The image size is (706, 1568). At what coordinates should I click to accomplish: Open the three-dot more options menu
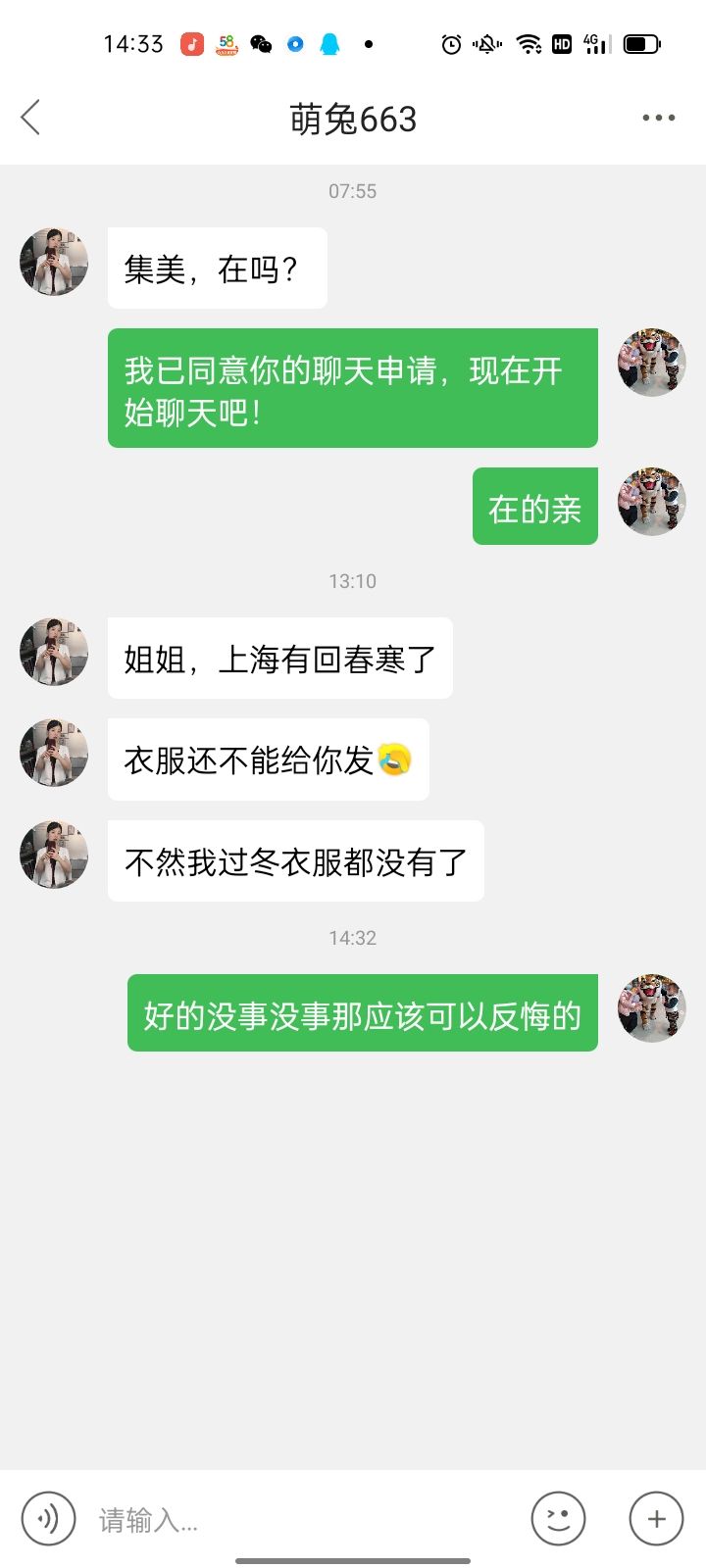click(x=658, y=118)
